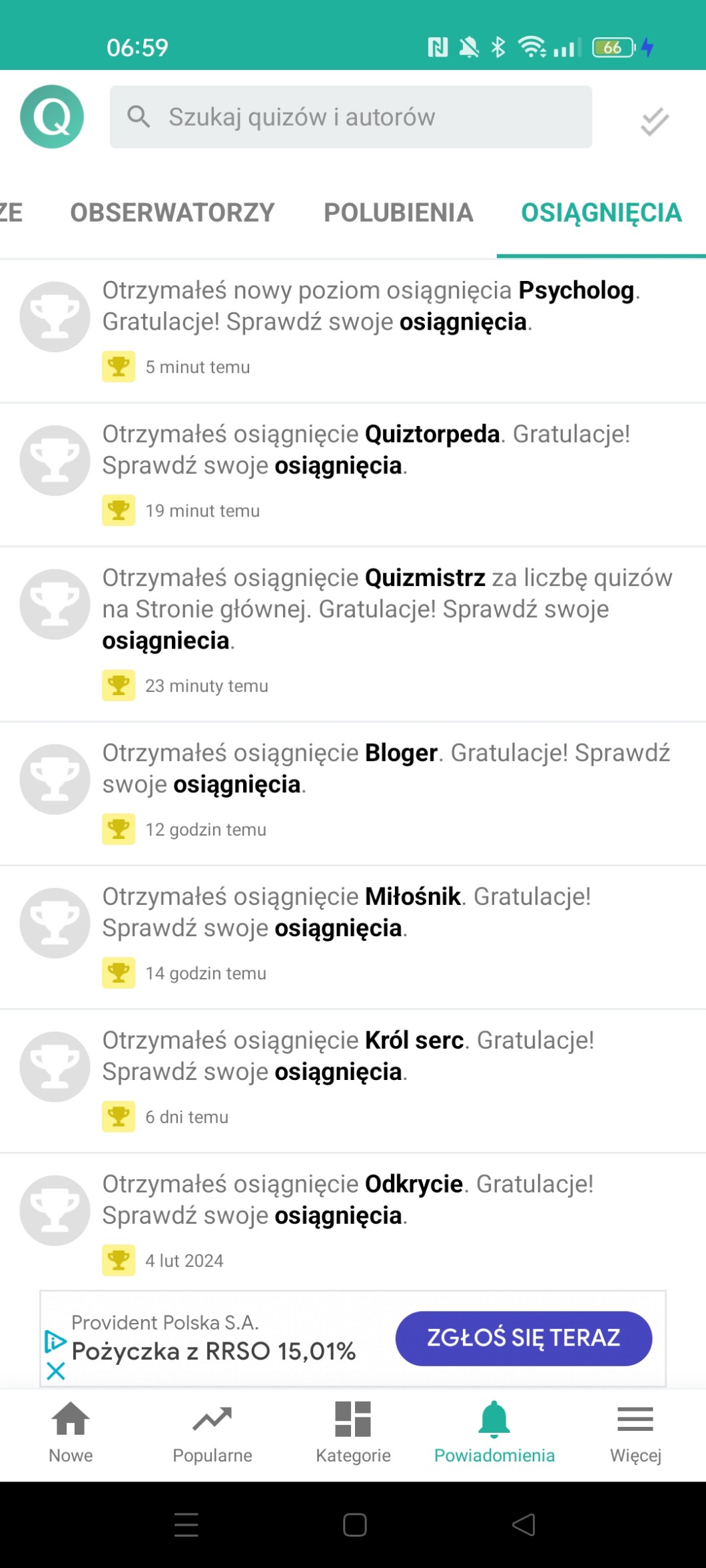Switch to the Polubienia tab
The image size is (706, 1568).
pos(398,213)
